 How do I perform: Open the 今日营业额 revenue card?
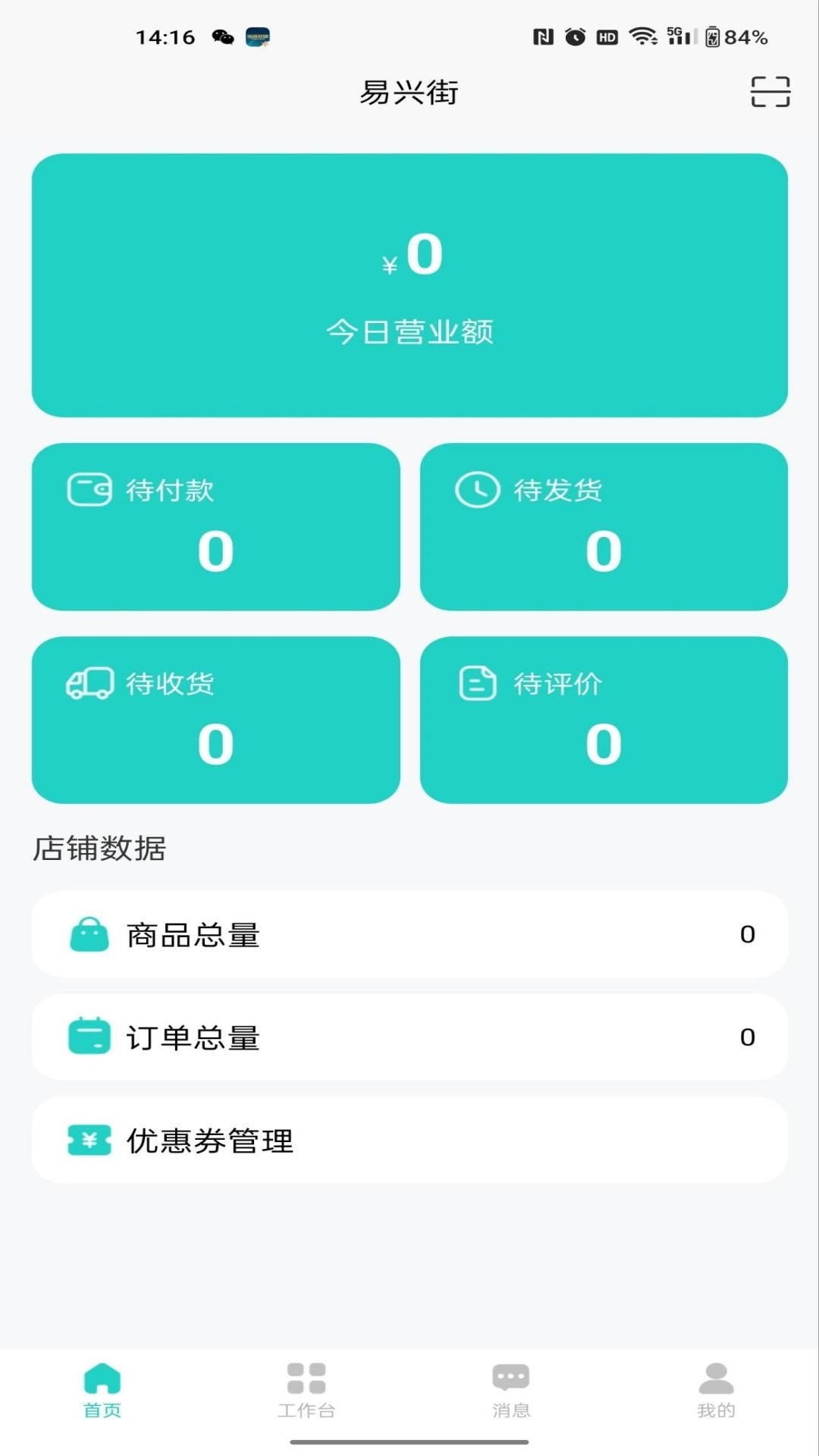[x=409, y=284]
